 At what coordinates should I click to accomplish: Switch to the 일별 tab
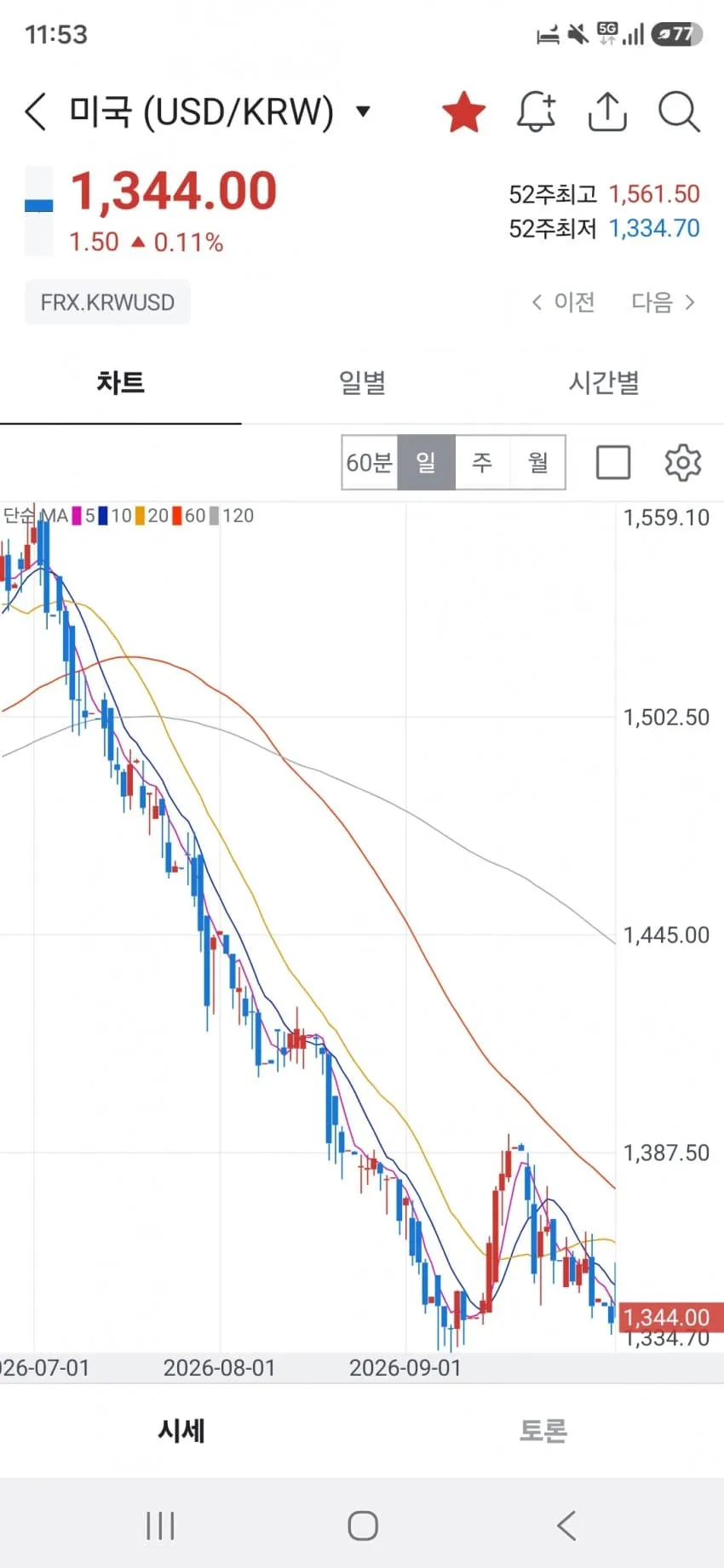pos(362,382)
